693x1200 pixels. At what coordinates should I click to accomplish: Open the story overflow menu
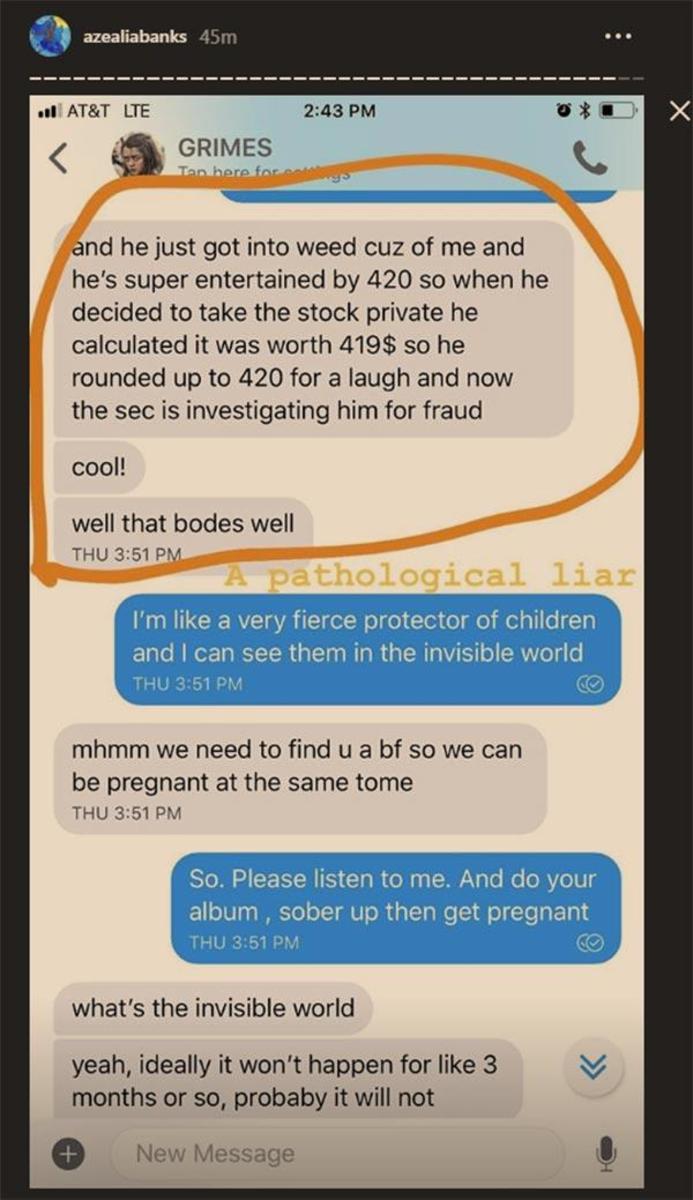(621, 37)
